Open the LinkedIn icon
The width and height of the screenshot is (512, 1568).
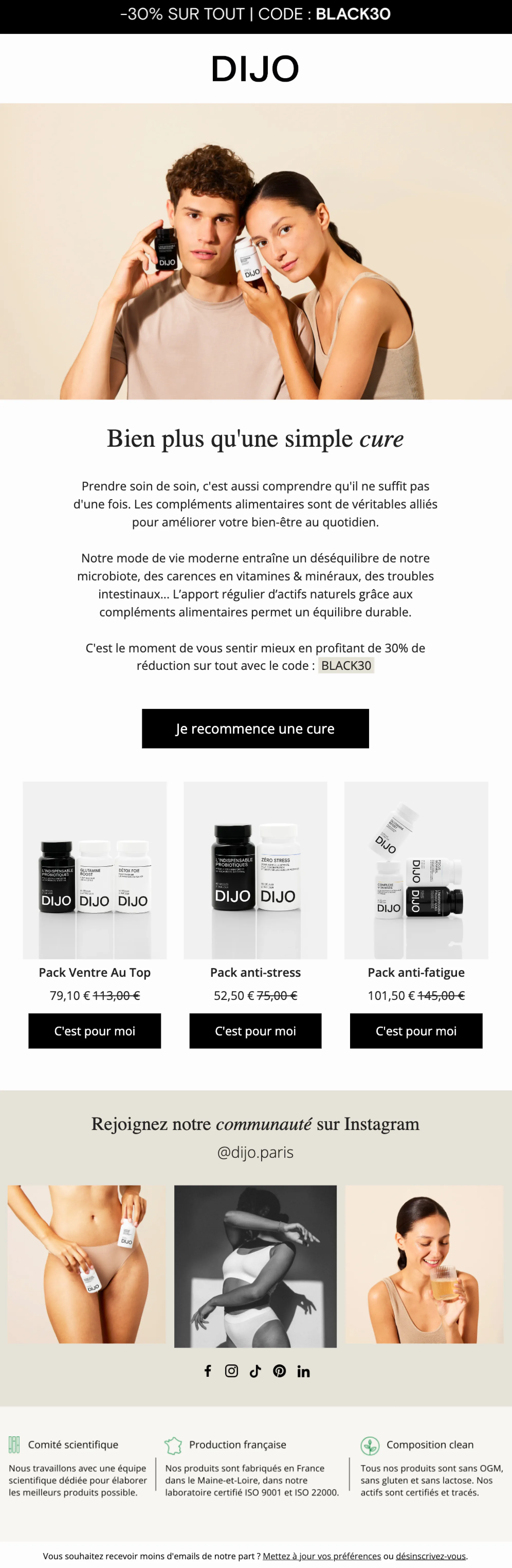[x=303, y=1371]
